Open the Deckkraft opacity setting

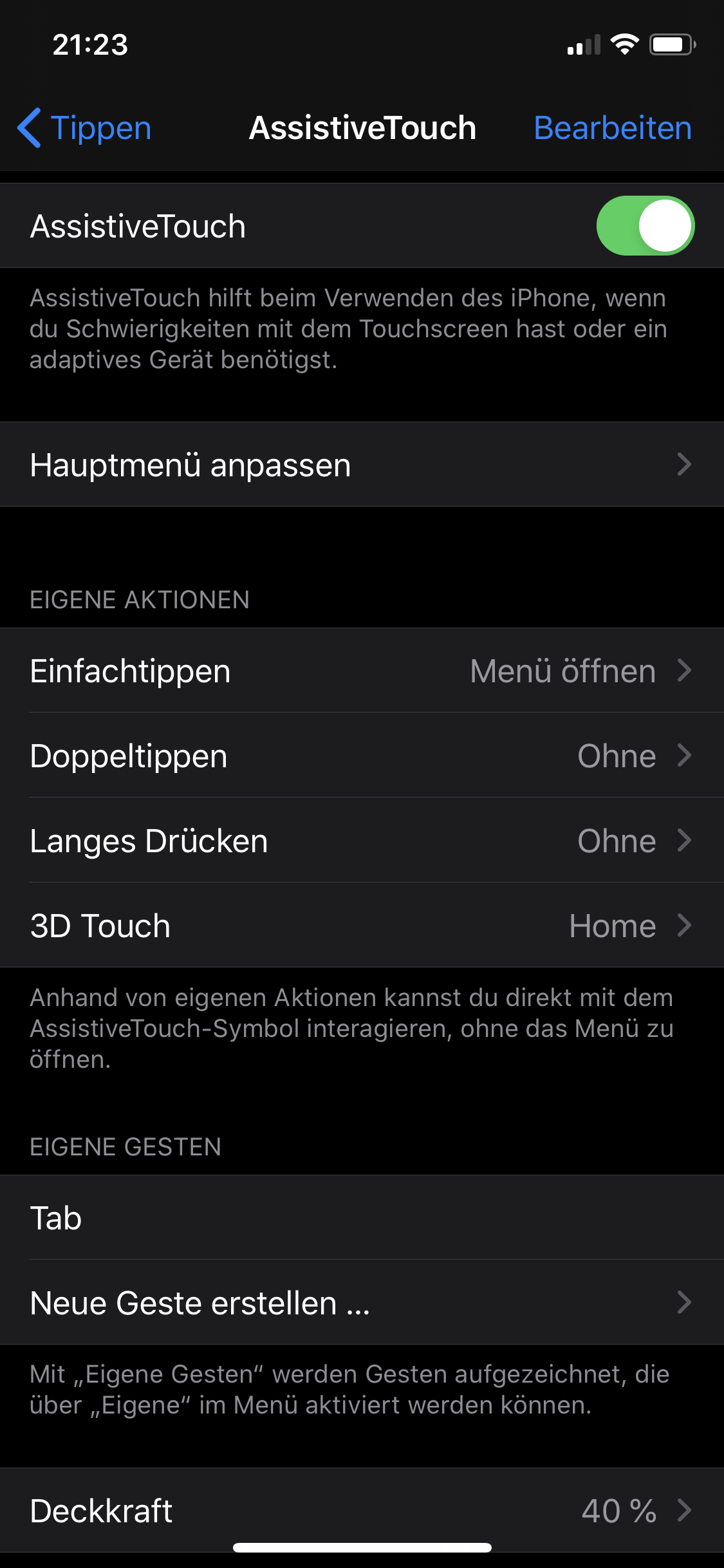coord(362,1510)
